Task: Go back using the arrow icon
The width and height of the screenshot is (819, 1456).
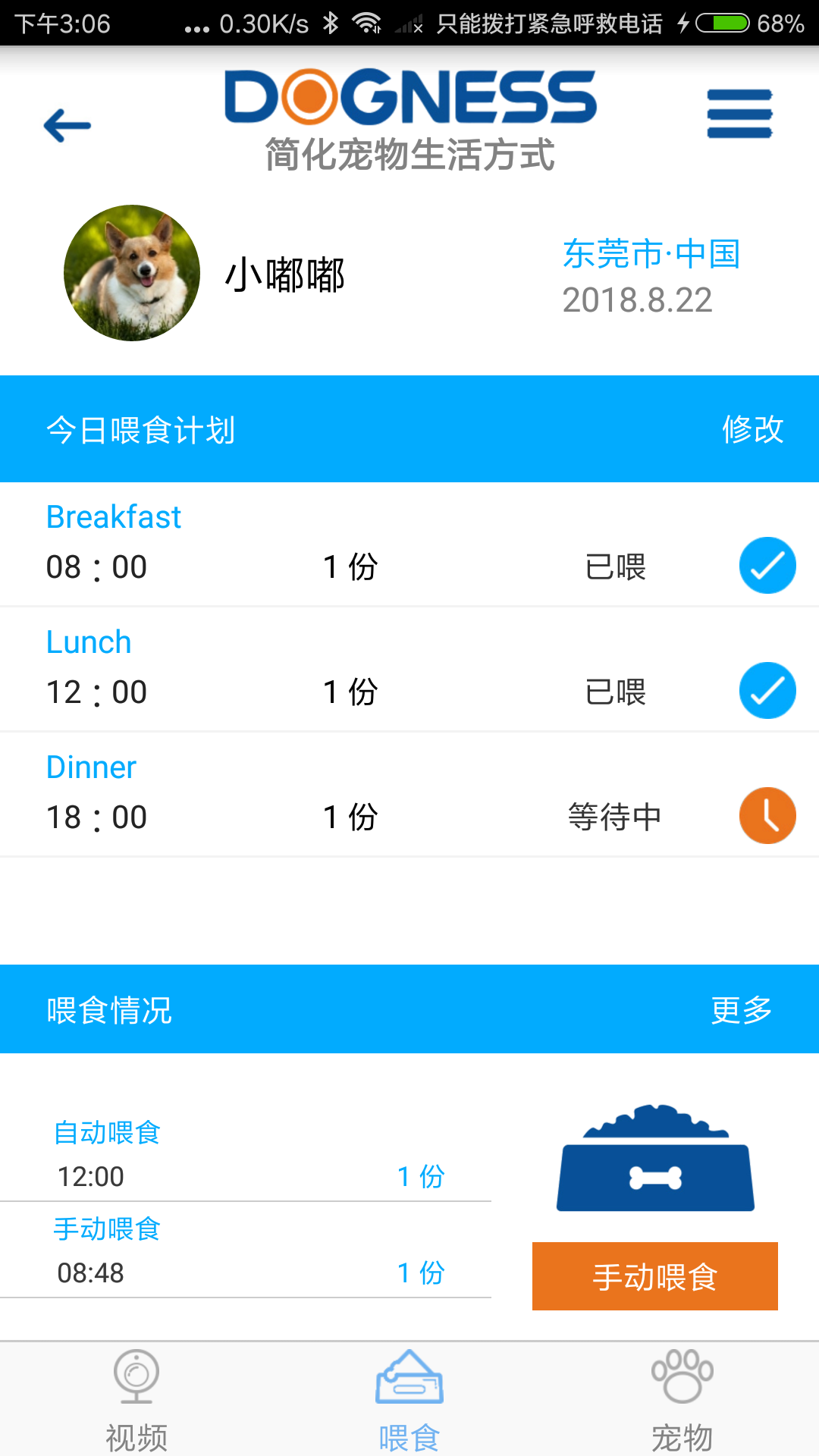Action: pos(67,125)
